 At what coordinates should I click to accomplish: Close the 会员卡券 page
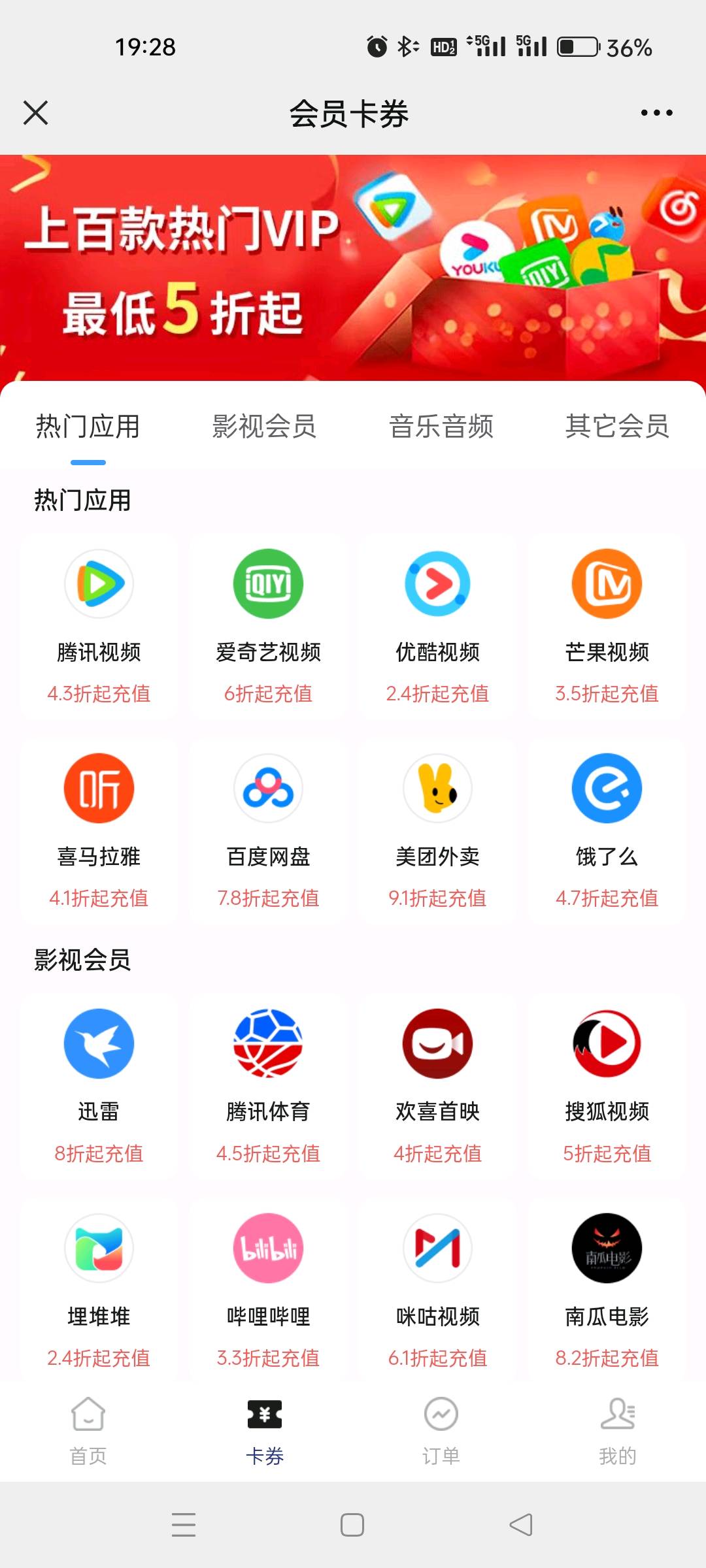(x=36, y=113)
